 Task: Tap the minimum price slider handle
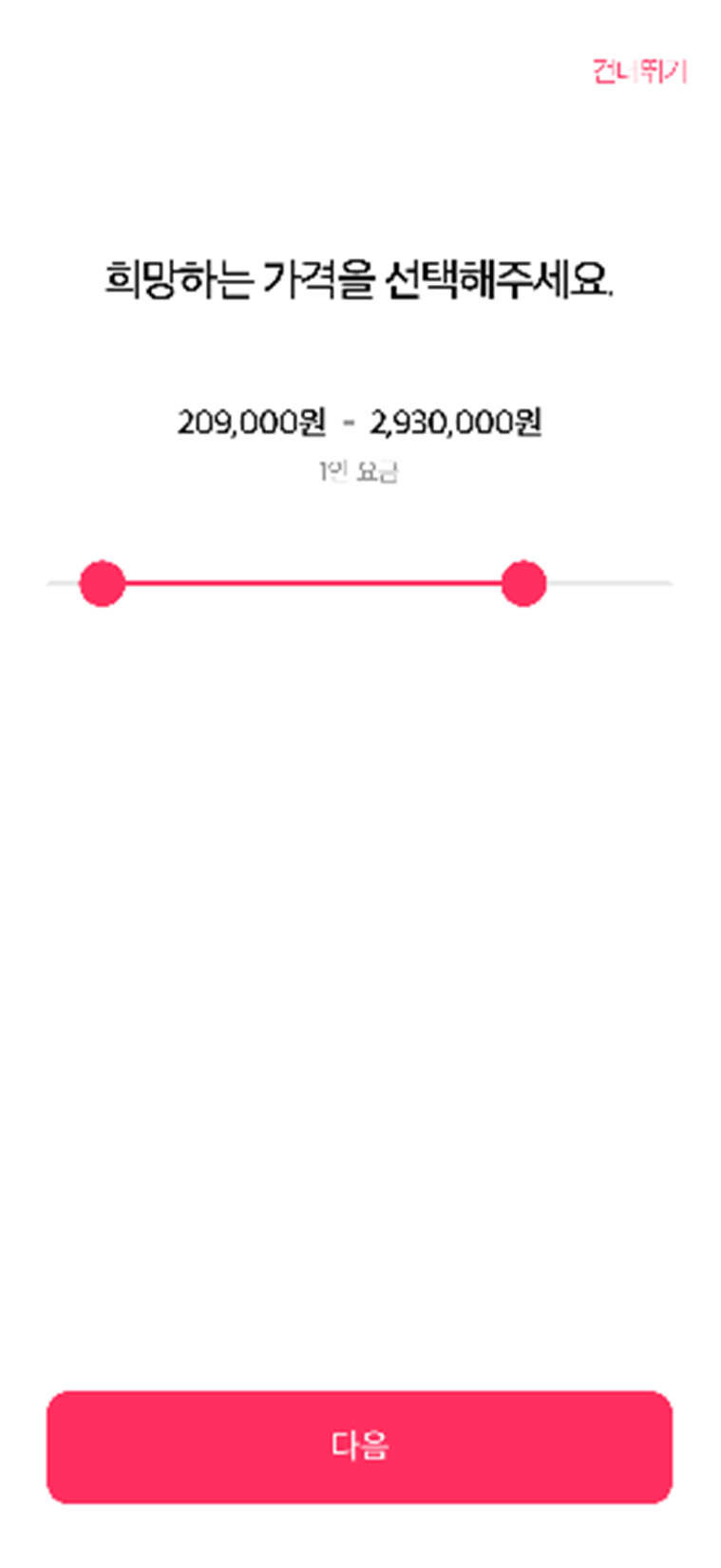point(103,583)
